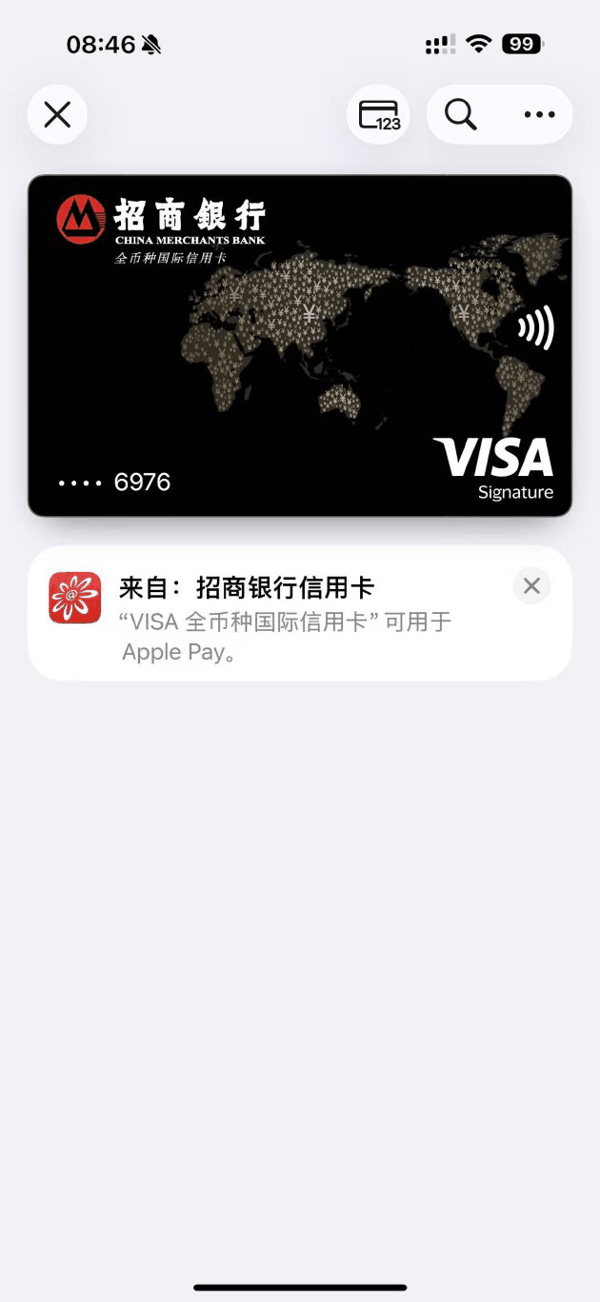600x1302 pixels.
Task: Dismiss the 招商银行信用卡 banner
Action: tap(531, 586)
